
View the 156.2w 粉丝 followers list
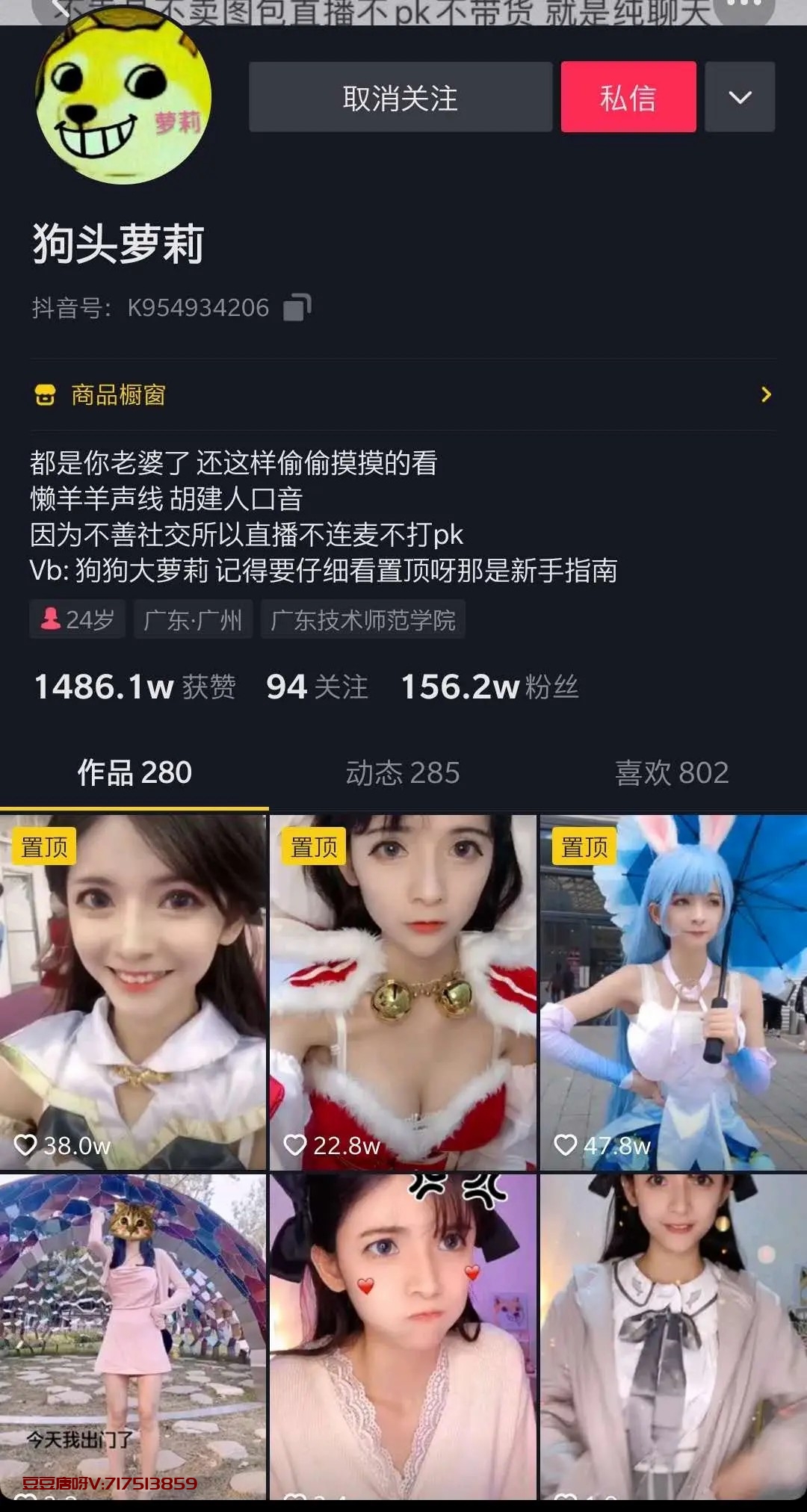pos(489,687)
